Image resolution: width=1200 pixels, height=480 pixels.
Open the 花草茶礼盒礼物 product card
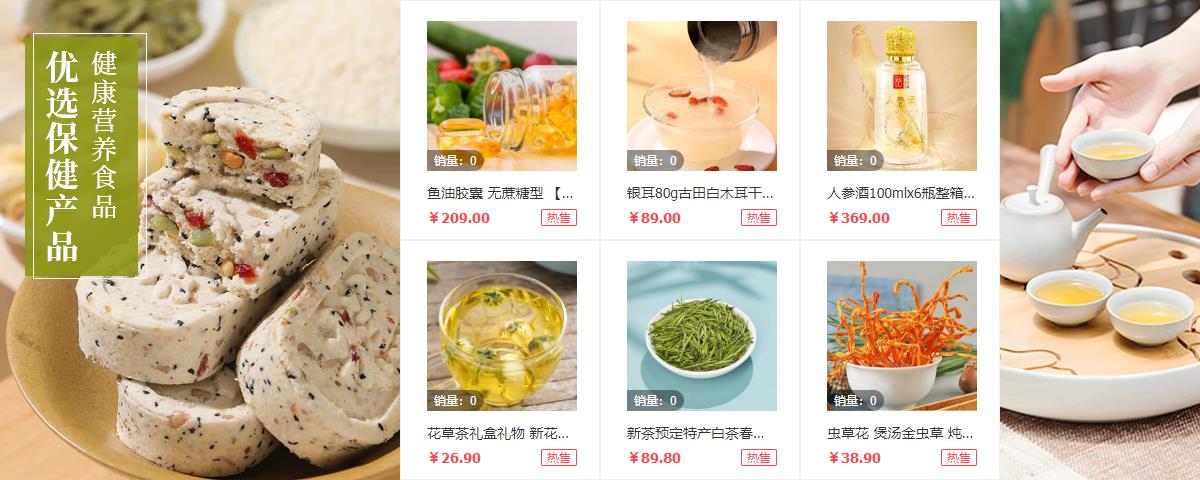coord(501,336)
